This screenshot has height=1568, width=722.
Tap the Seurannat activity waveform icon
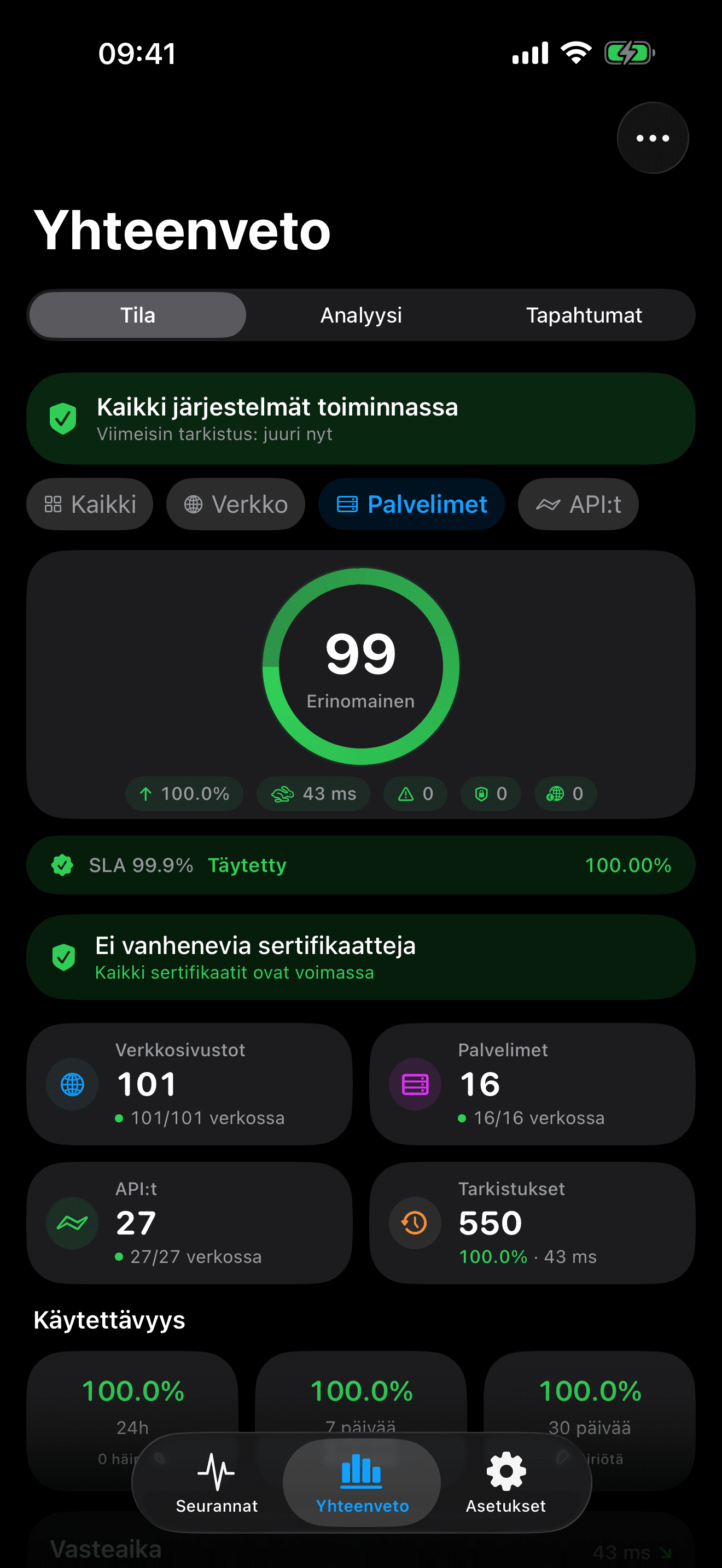pyautogui.click(x=216, y=1472)
